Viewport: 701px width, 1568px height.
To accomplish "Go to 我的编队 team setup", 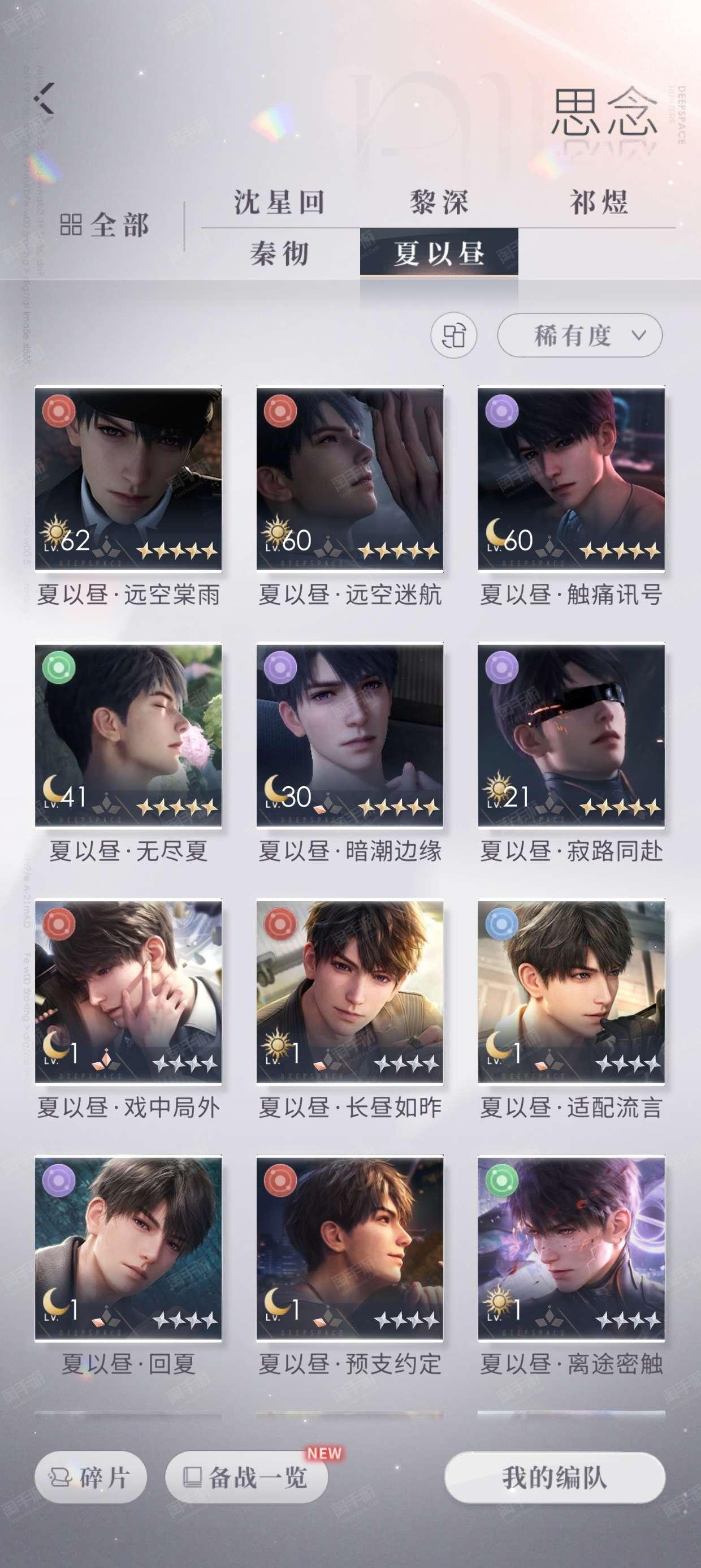I will pyautogui.click(x=555, y=1477).
